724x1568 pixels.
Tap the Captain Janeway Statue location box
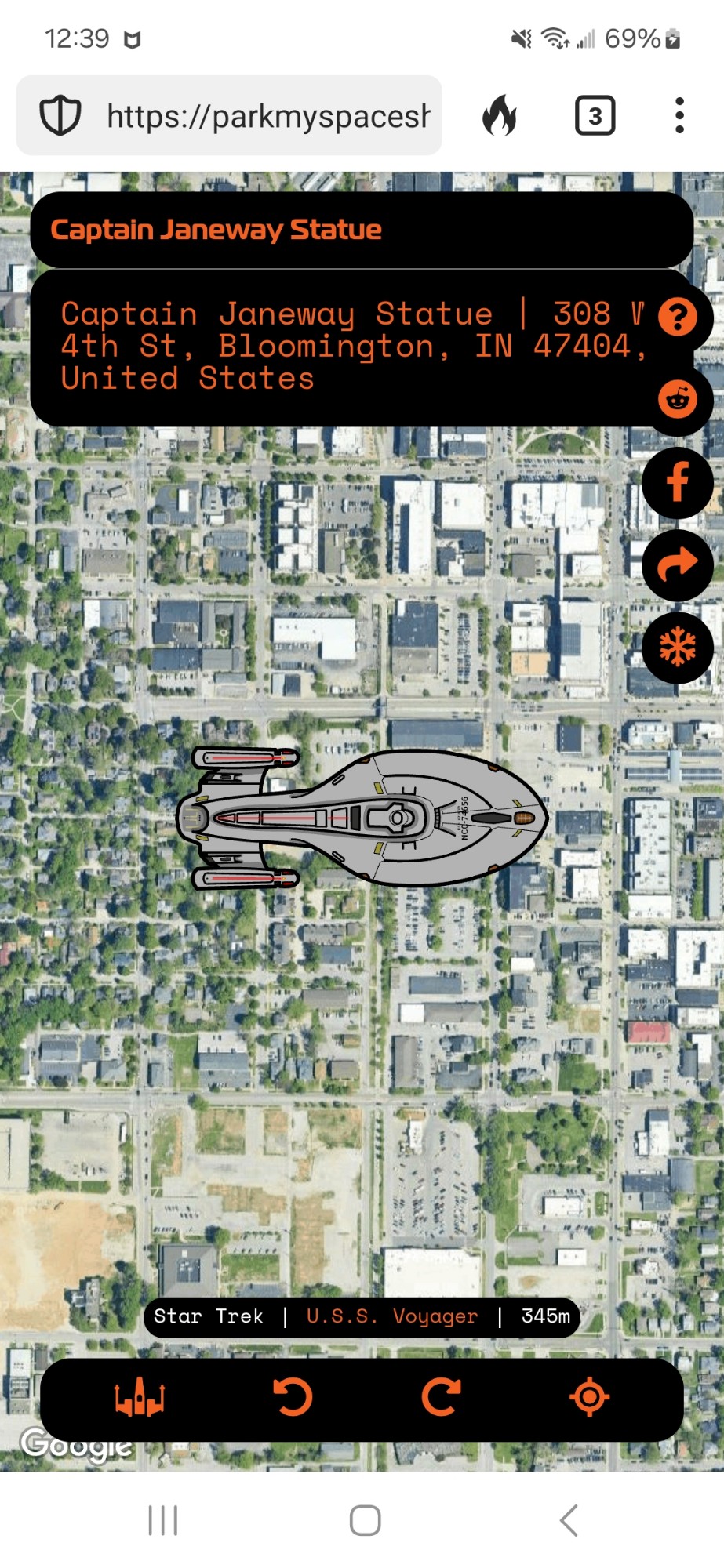pyautogui.click(x=345, y=347)
